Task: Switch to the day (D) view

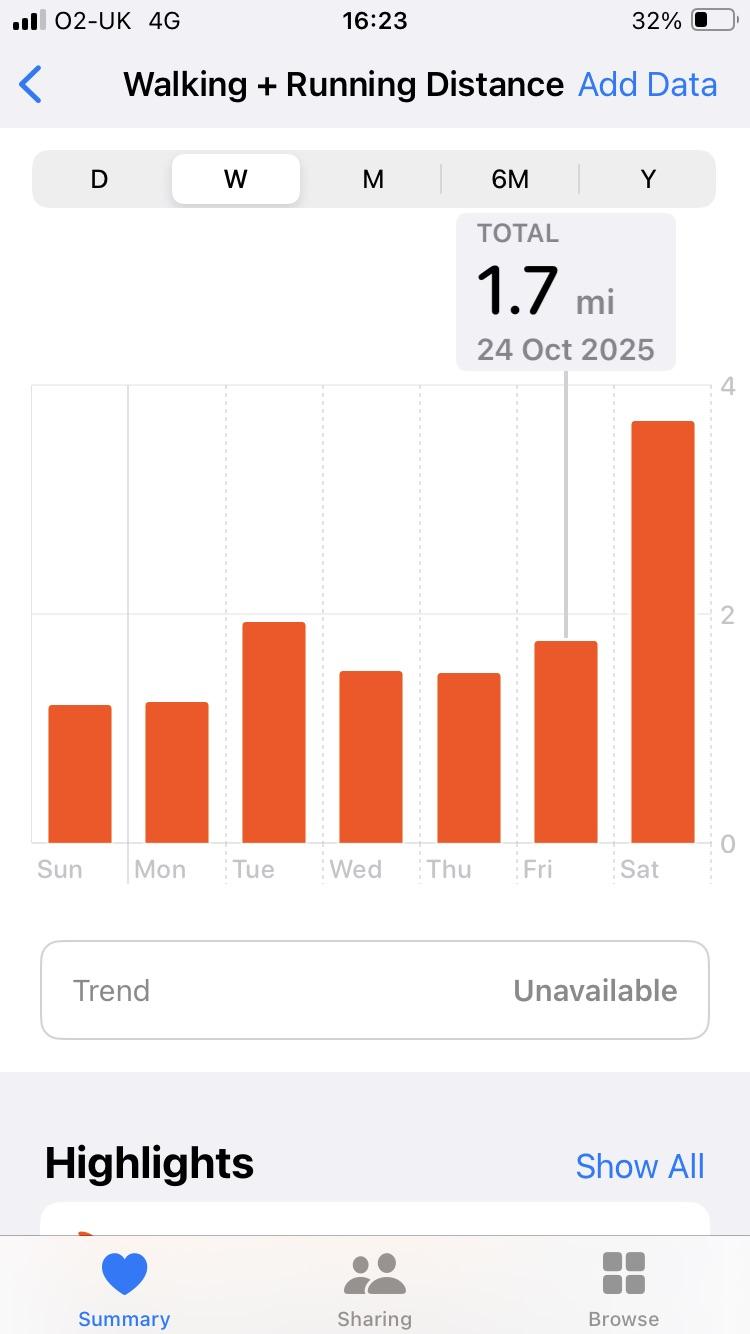Action: tap(99, 179)
